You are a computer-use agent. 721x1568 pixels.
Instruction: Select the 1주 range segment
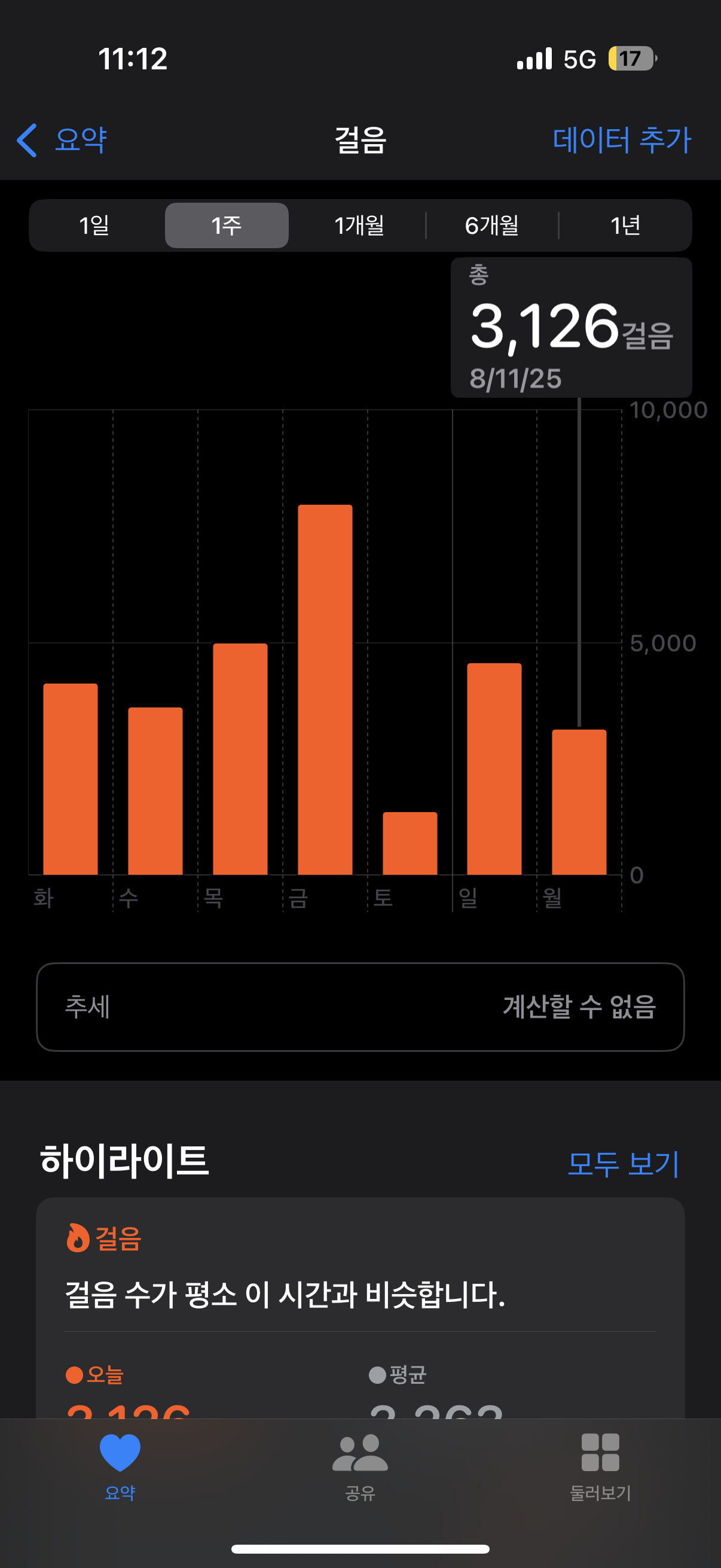coord(227,226)
